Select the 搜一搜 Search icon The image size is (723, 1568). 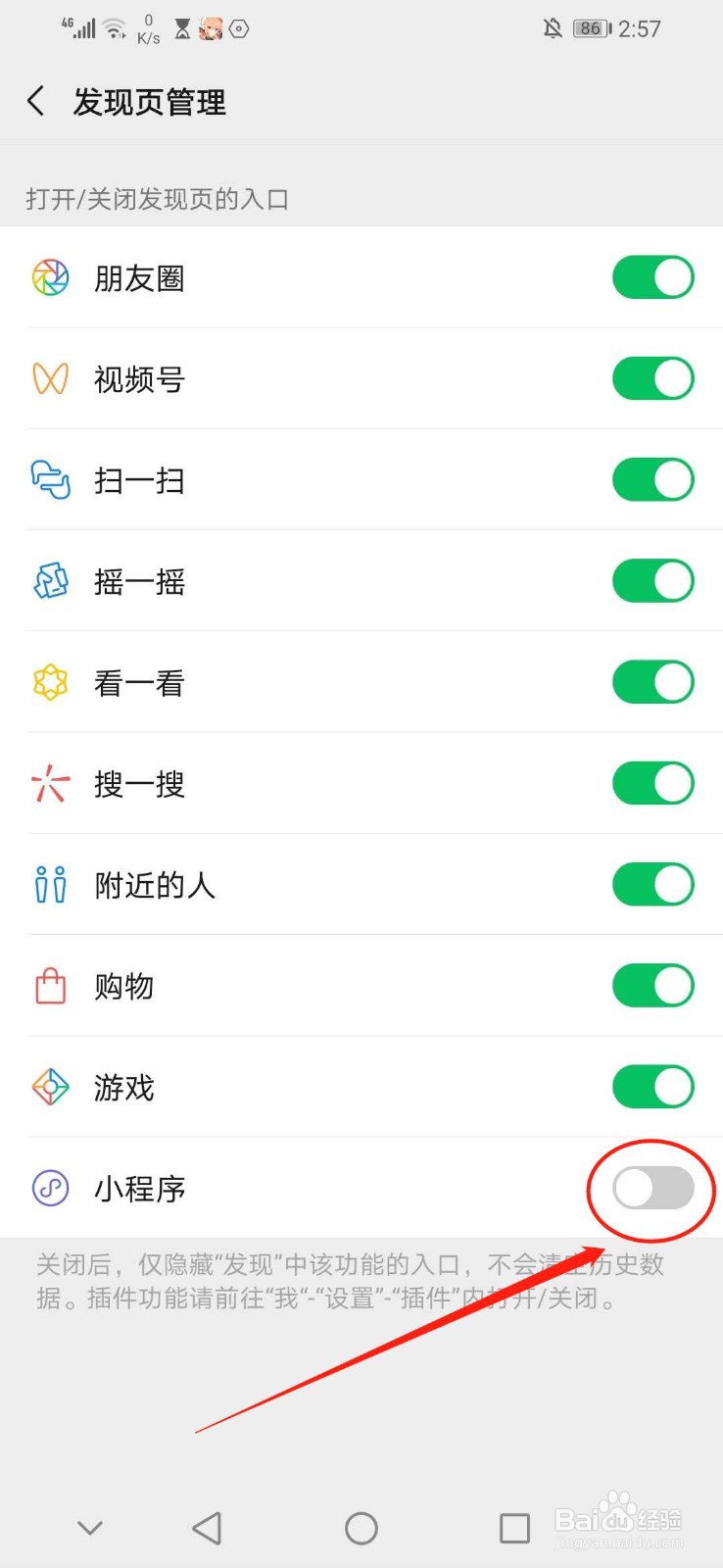50,783
